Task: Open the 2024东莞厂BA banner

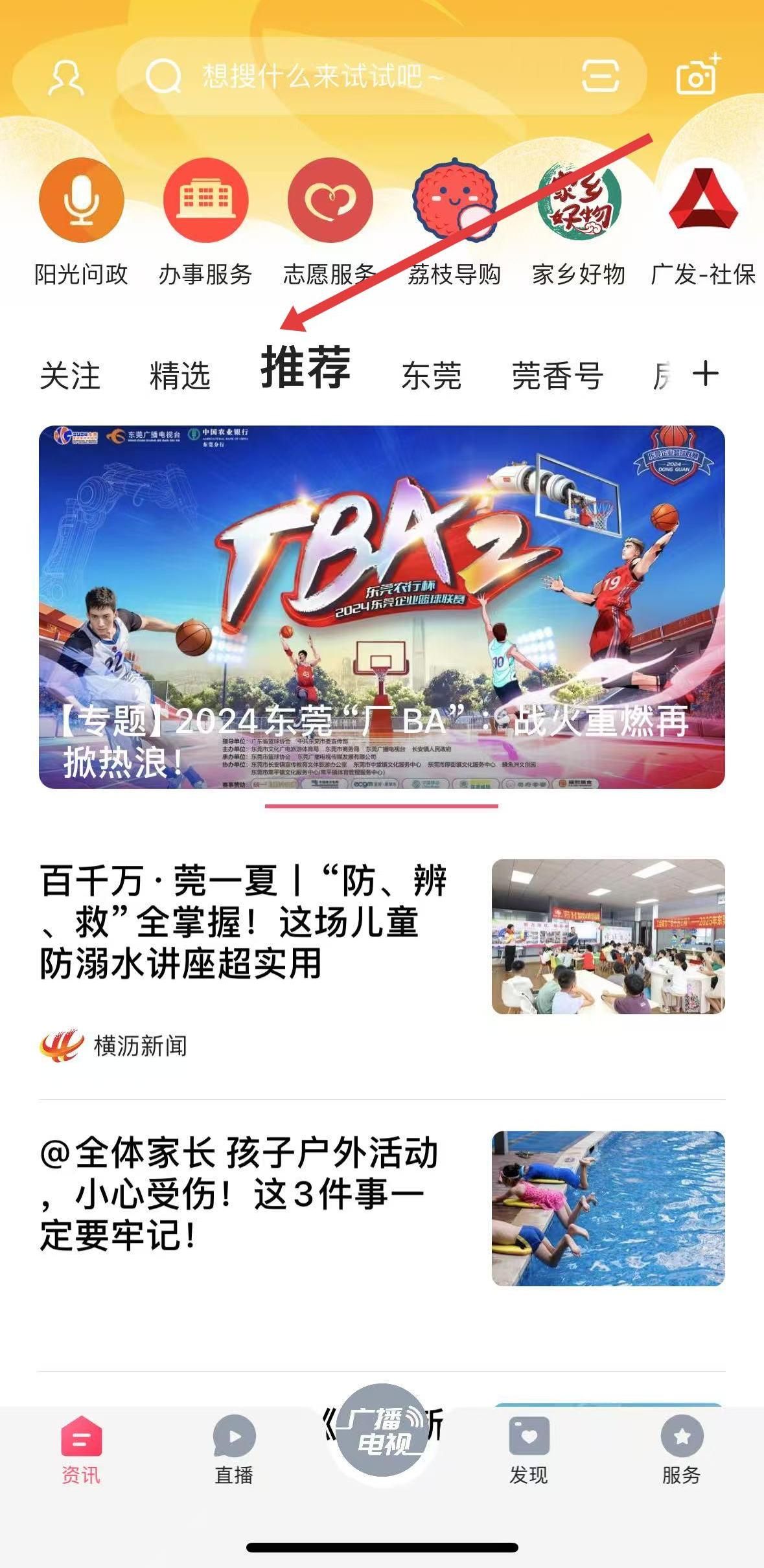Action: click(382, 607)
